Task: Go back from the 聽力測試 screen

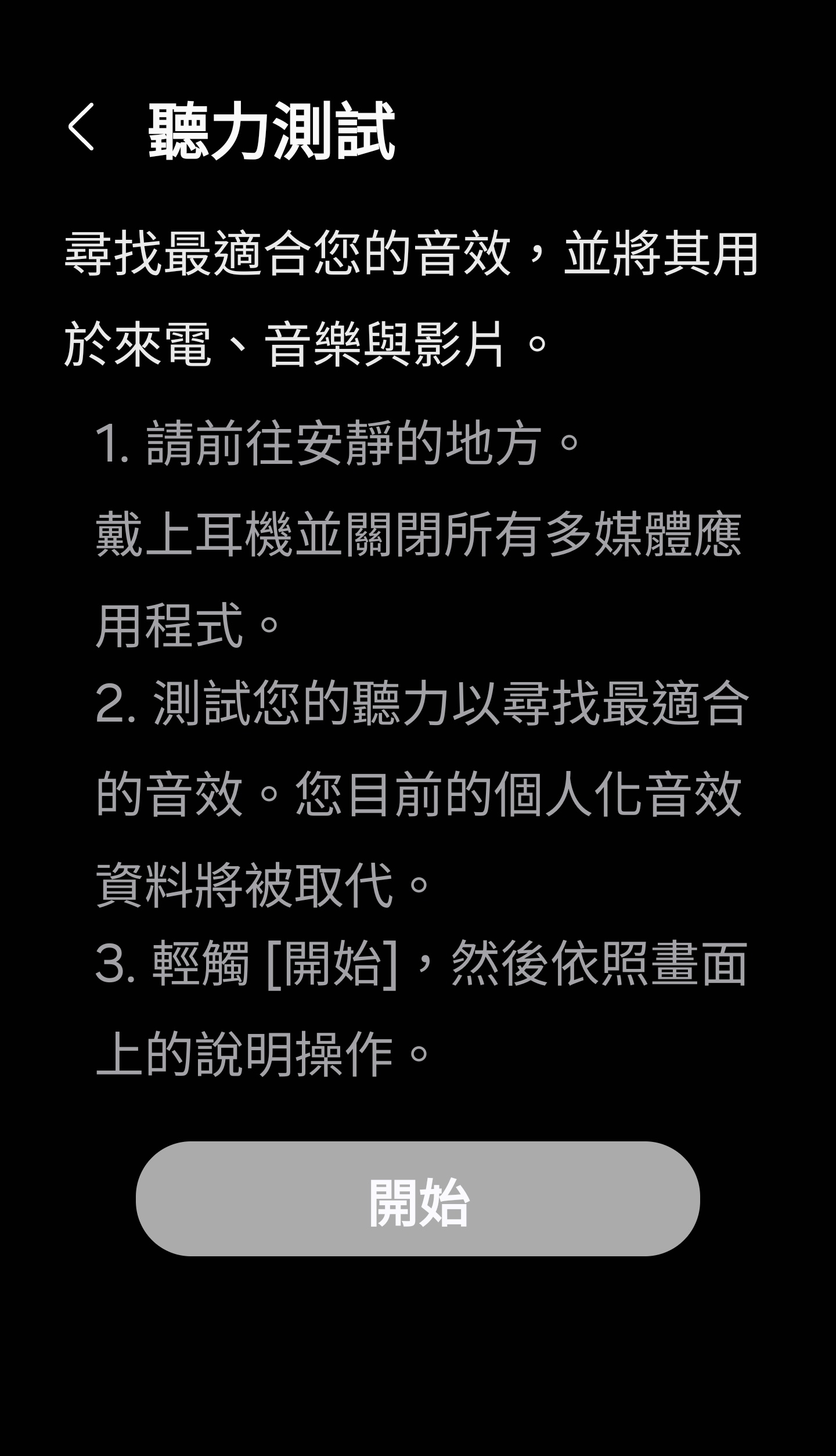Action: [x=81, y=127]
